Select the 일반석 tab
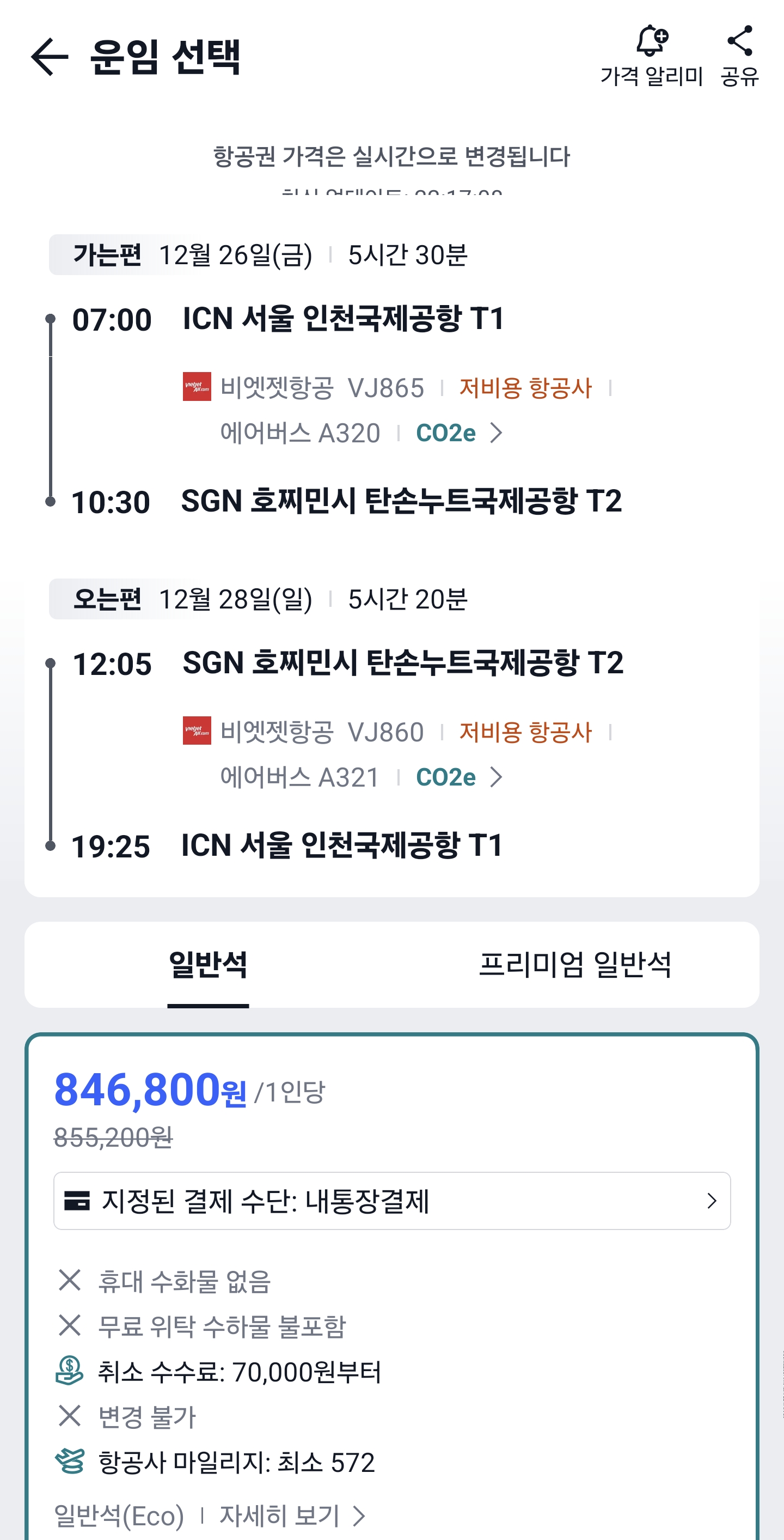Viewport: 784px width, 1540px height. [208, 965]
